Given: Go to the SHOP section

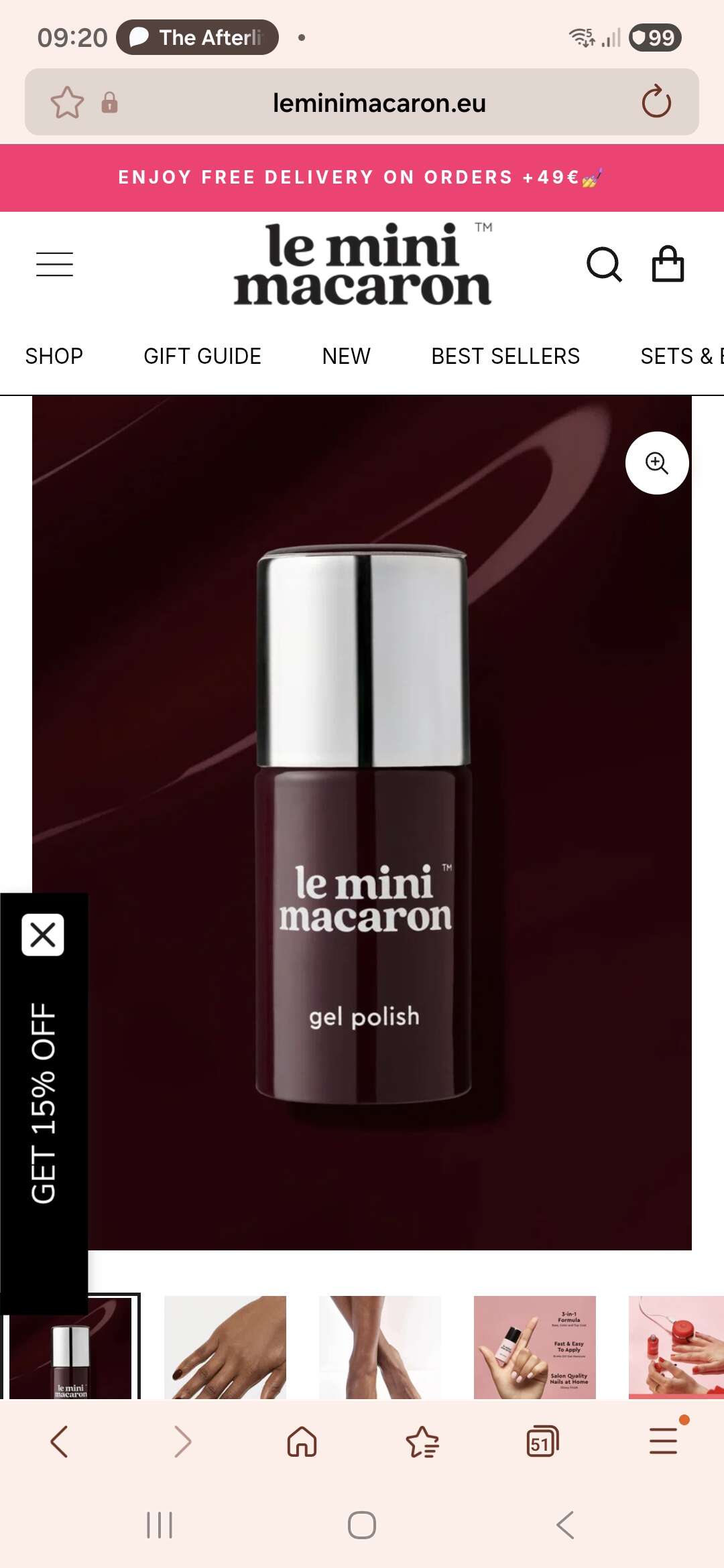Looking at the screenshot, I should 54,356.
